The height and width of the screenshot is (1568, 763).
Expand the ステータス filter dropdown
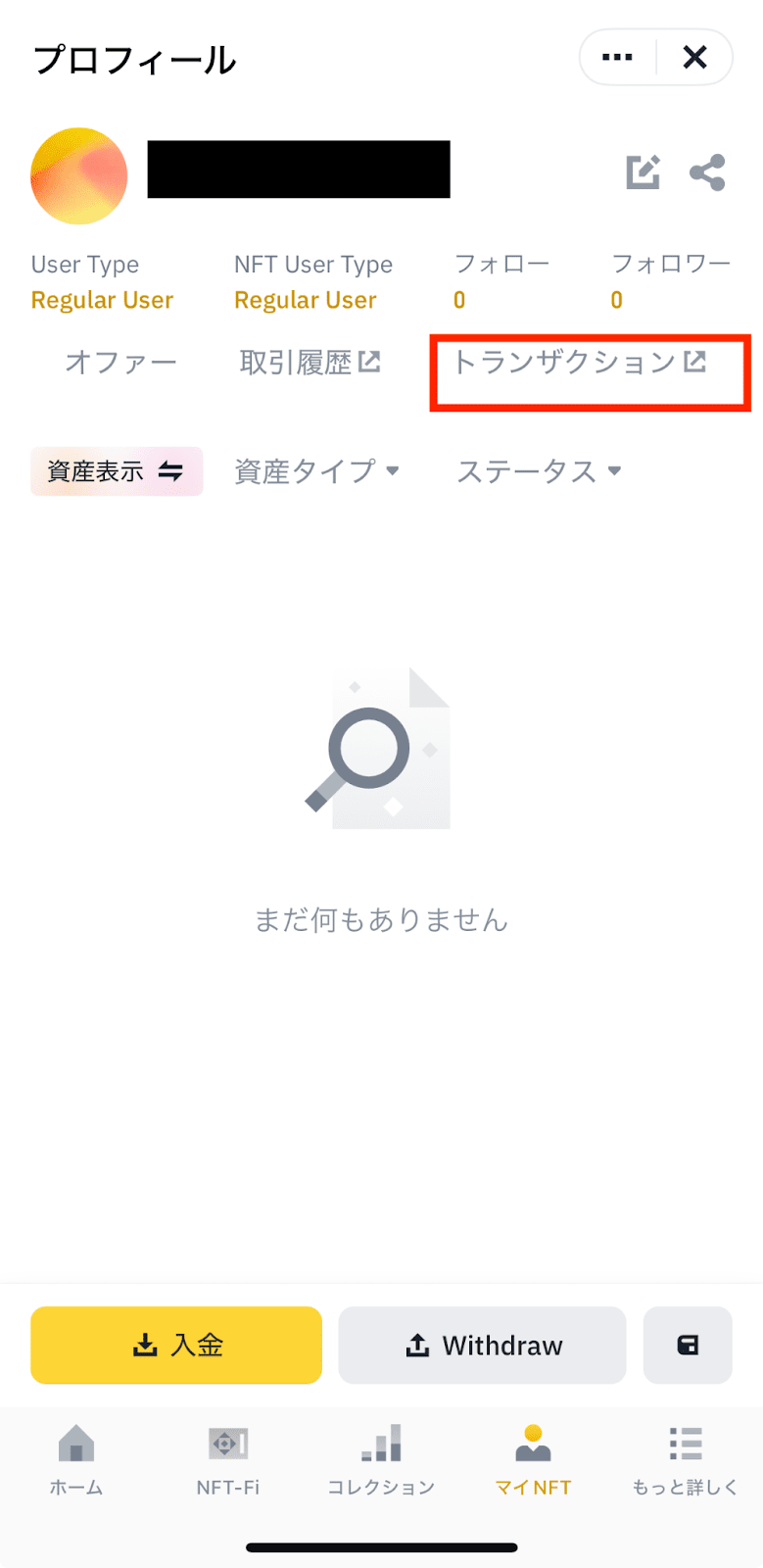(538, 471)
